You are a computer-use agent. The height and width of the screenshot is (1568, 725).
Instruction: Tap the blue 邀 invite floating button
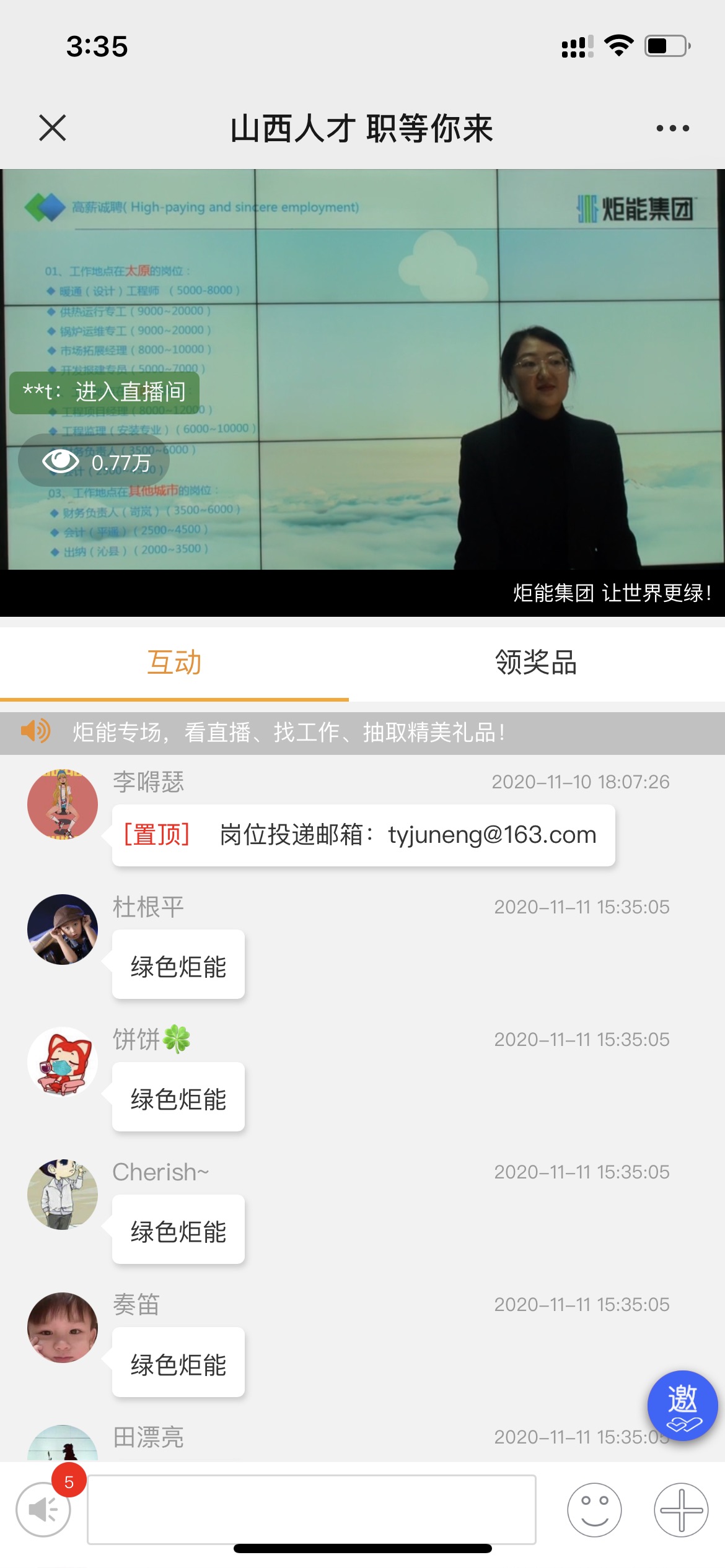682,1405
